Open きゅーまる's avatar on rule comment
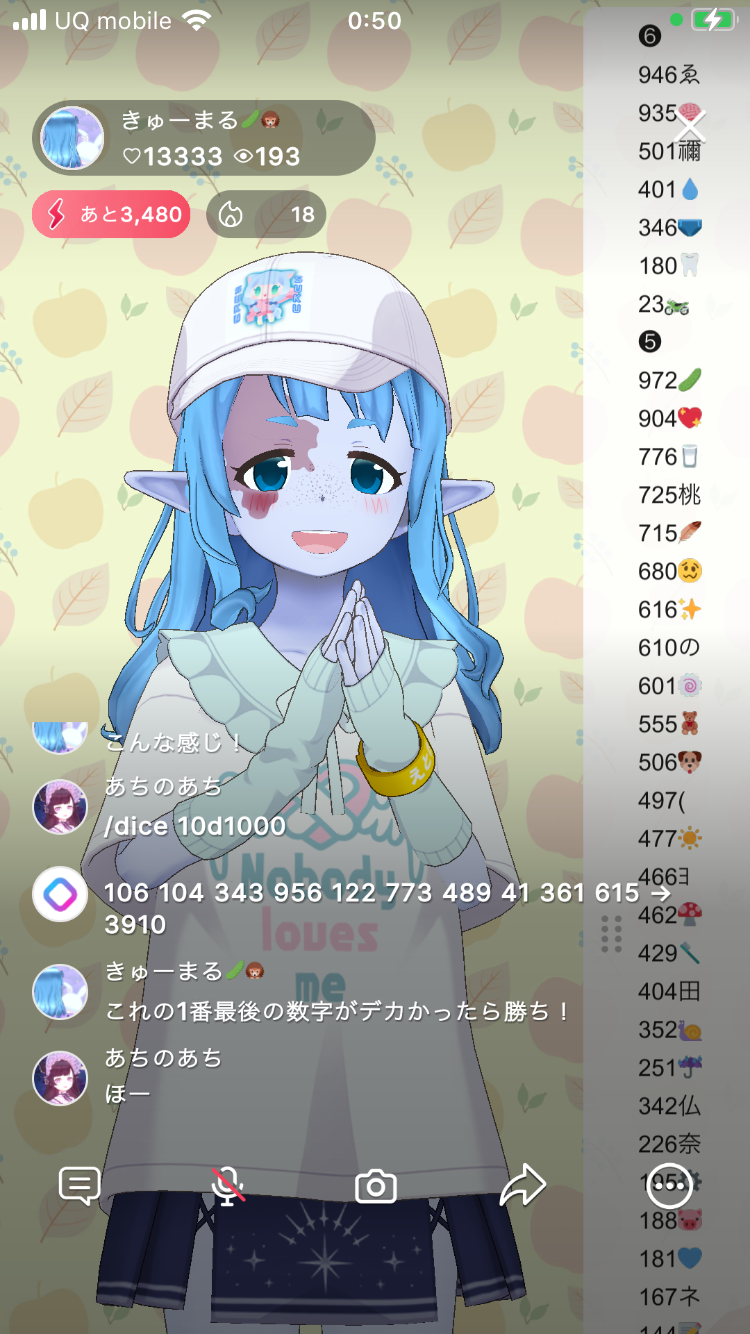 click(x=60, y=992)
